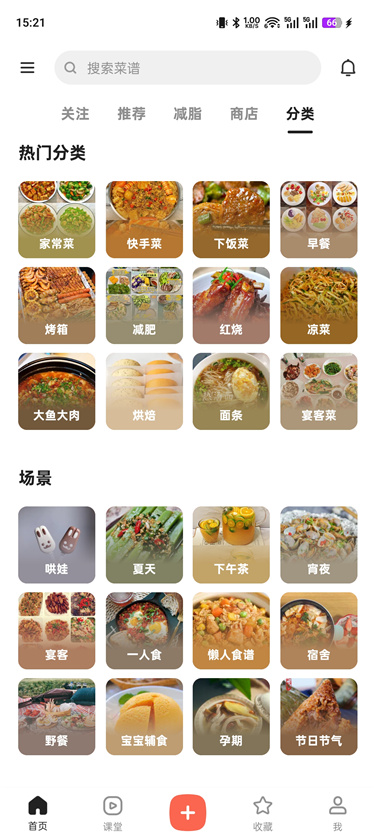
Task: Go to the 我 profile tab
Action: (338, 813)
